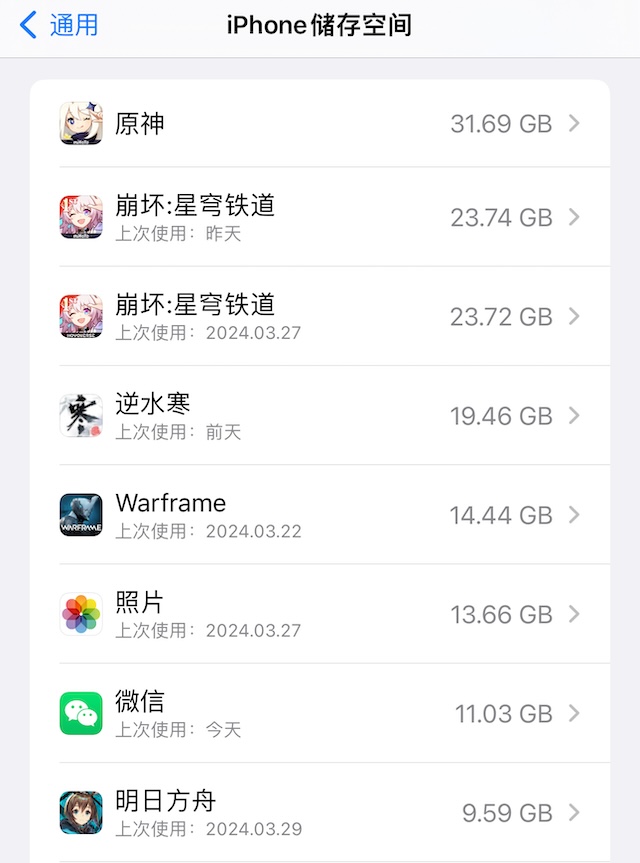The width and height of the screenshot is (640, 863).
Task: Open 微信 storage details
Action: coord(320,713)
